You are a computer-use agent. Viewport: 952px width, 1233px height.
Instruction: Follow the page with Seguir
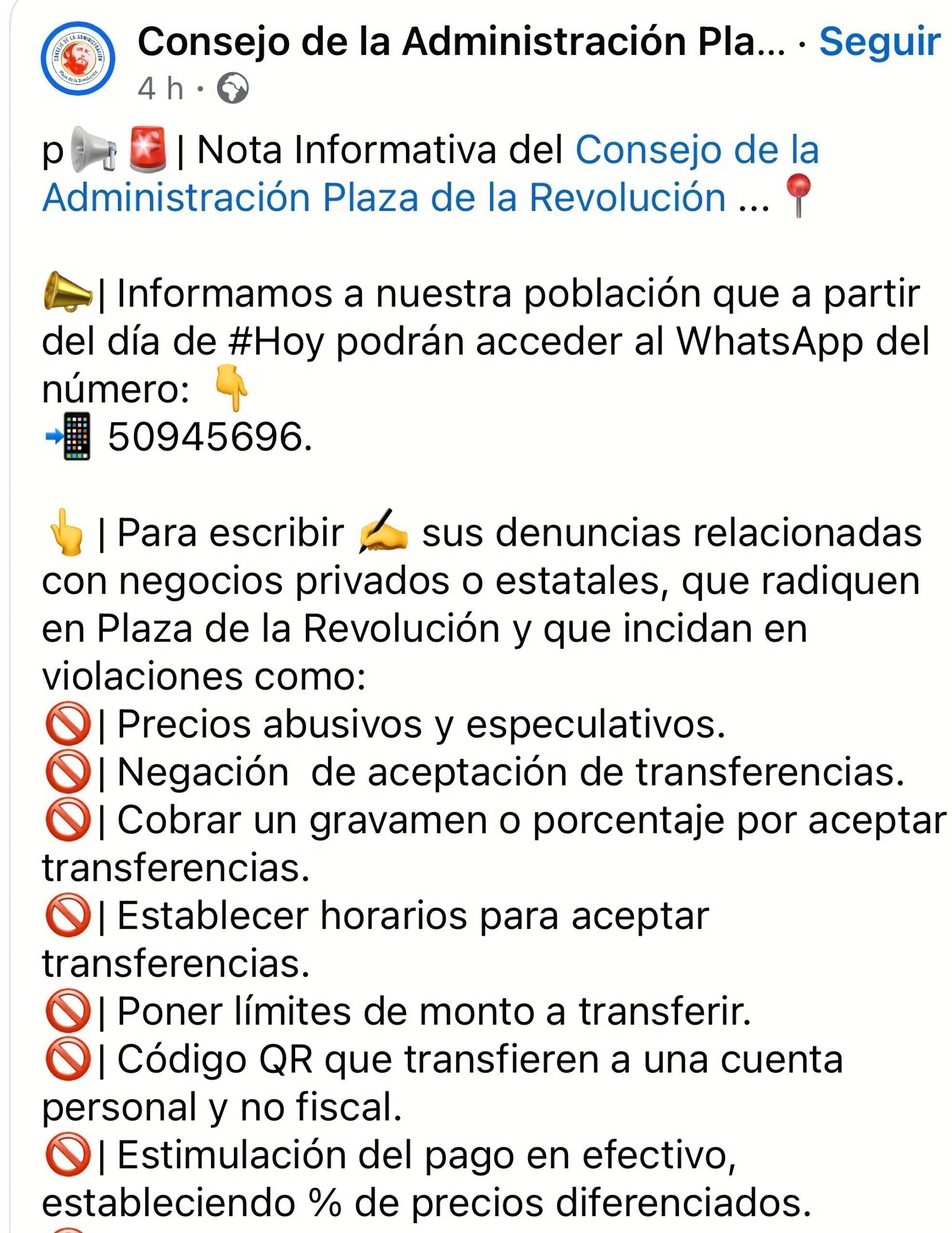879,42
